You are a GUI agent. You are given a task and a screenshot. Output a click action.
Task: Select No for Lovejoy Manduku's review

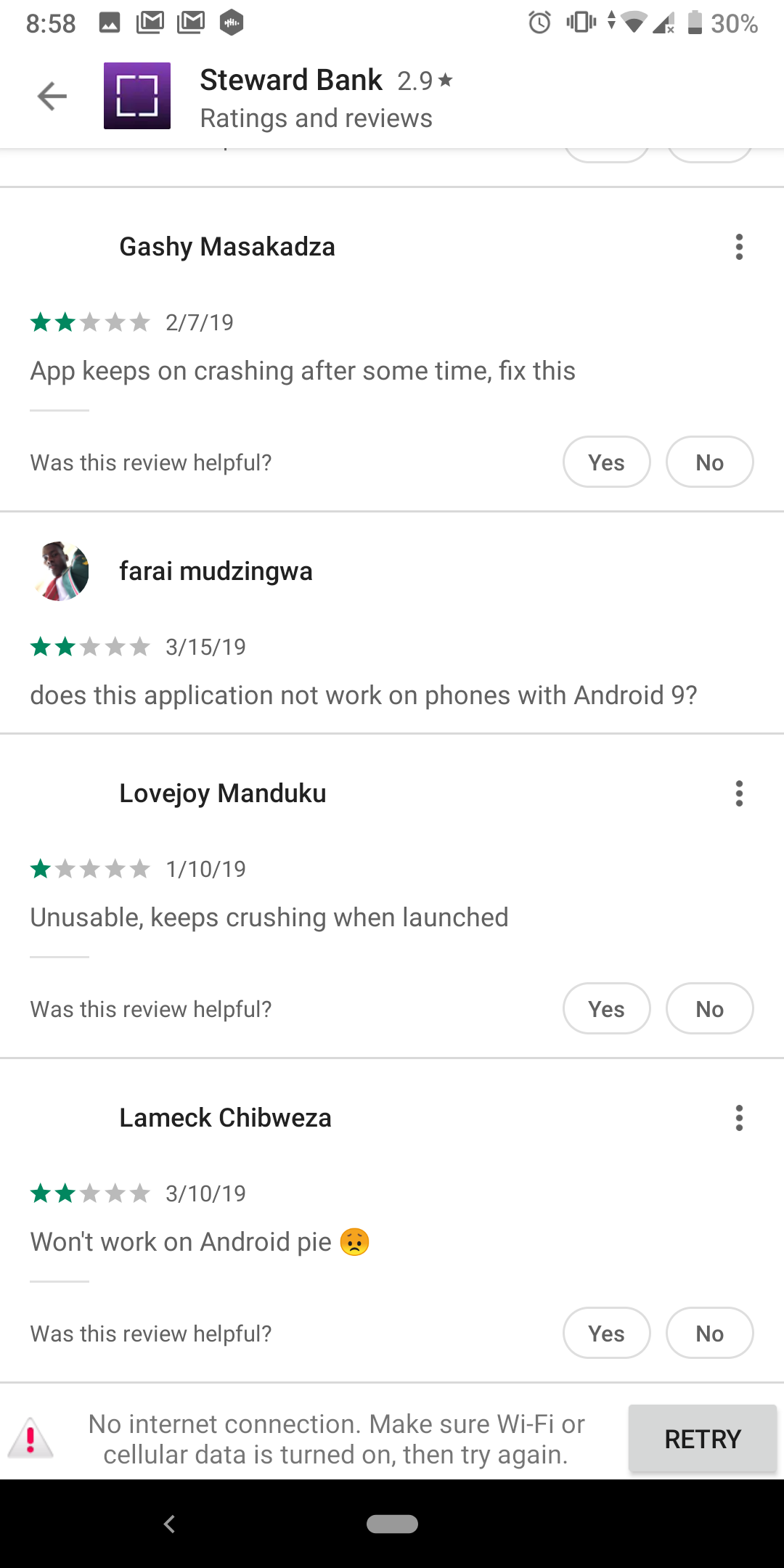pos(710,1008)
